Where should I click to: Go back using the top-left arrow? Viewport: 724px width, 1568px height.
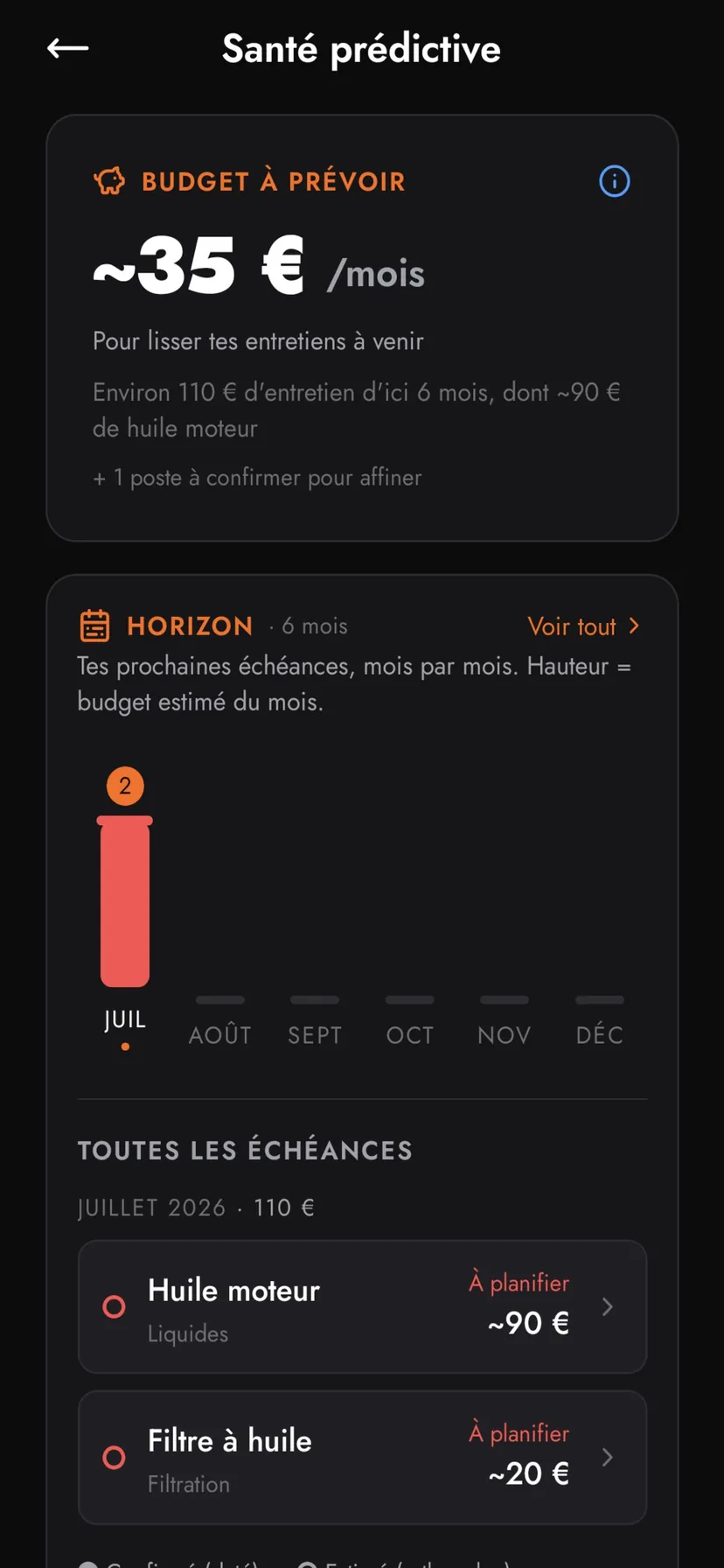pos(68,49)
